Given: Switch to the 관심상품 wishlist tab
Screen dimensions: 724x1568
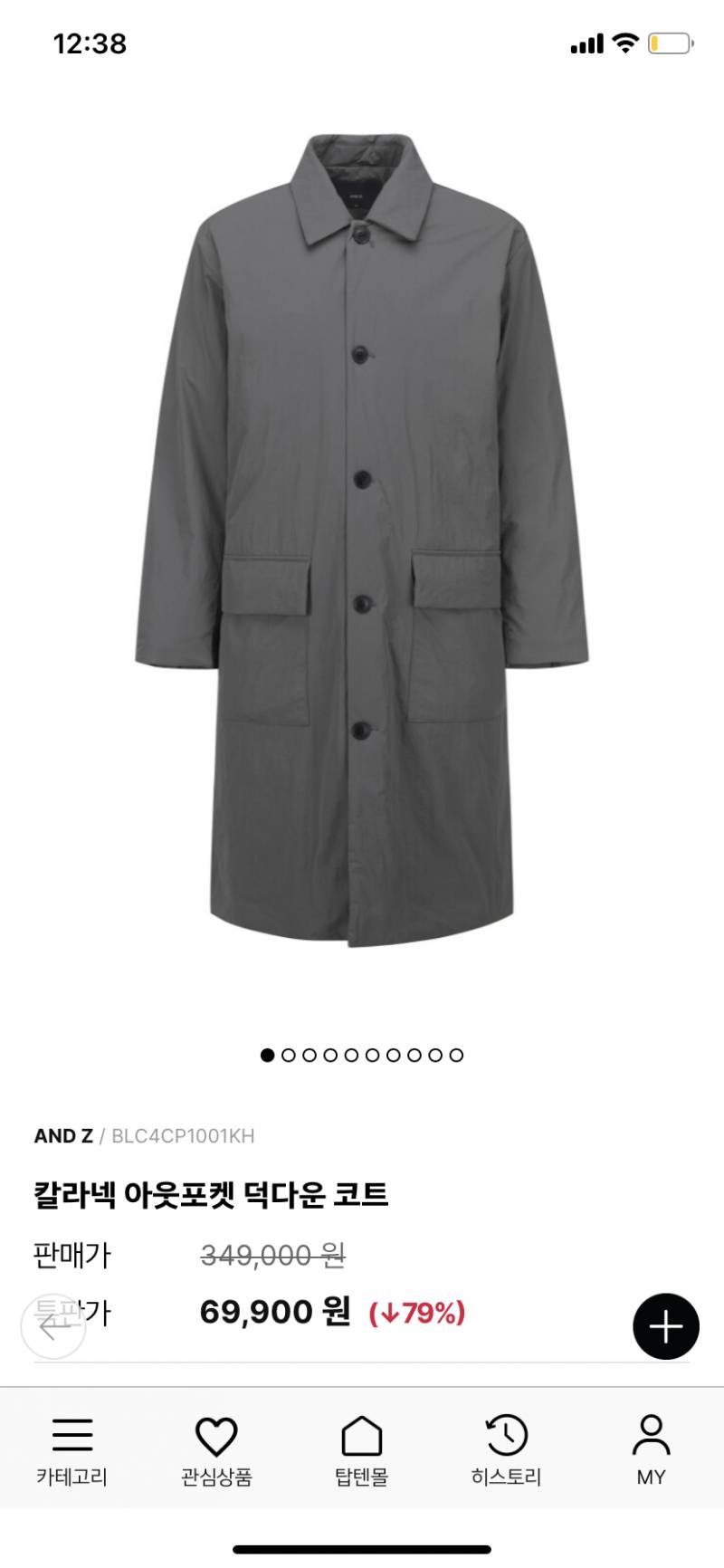Looking at the screenshot, I should coord(216,1450).
